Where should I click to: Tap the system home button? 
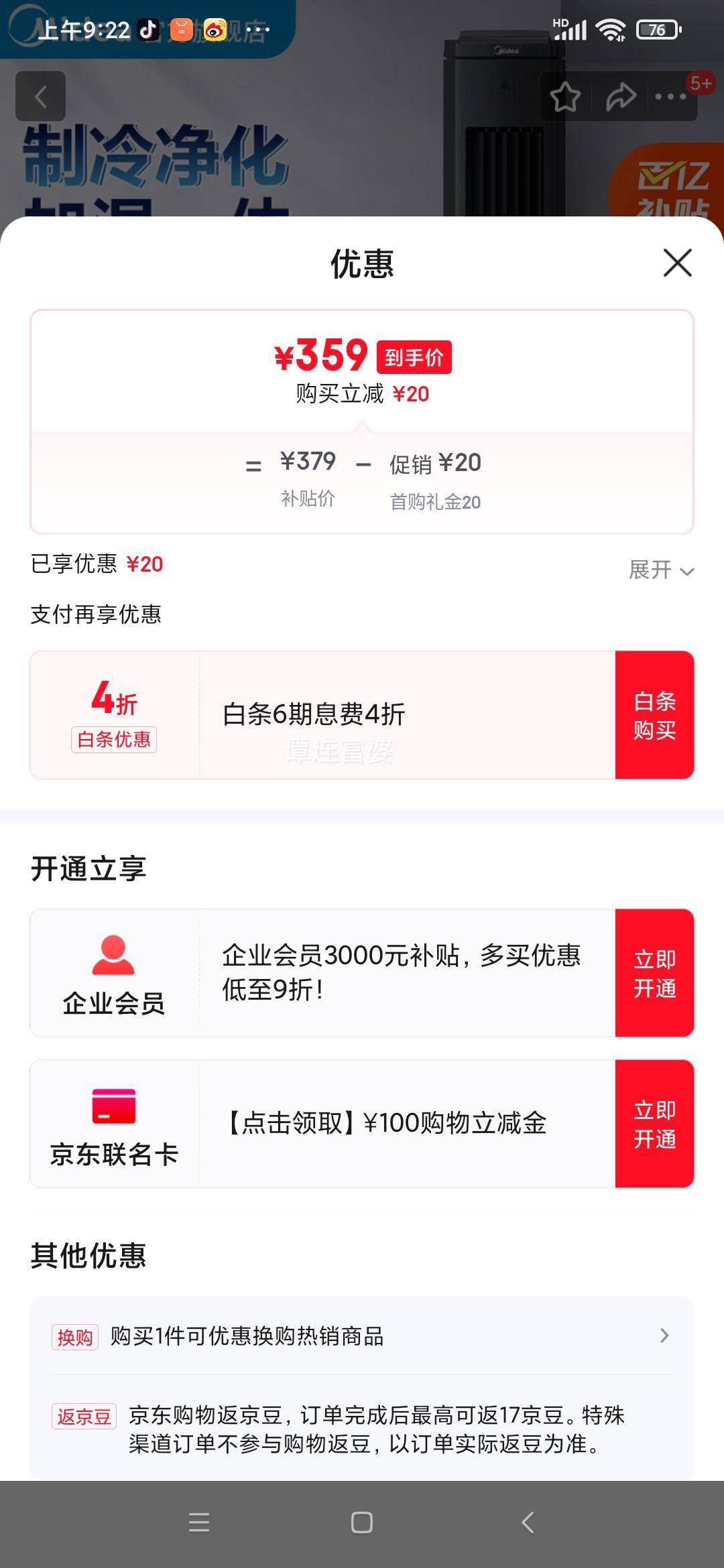[362, 1522]
